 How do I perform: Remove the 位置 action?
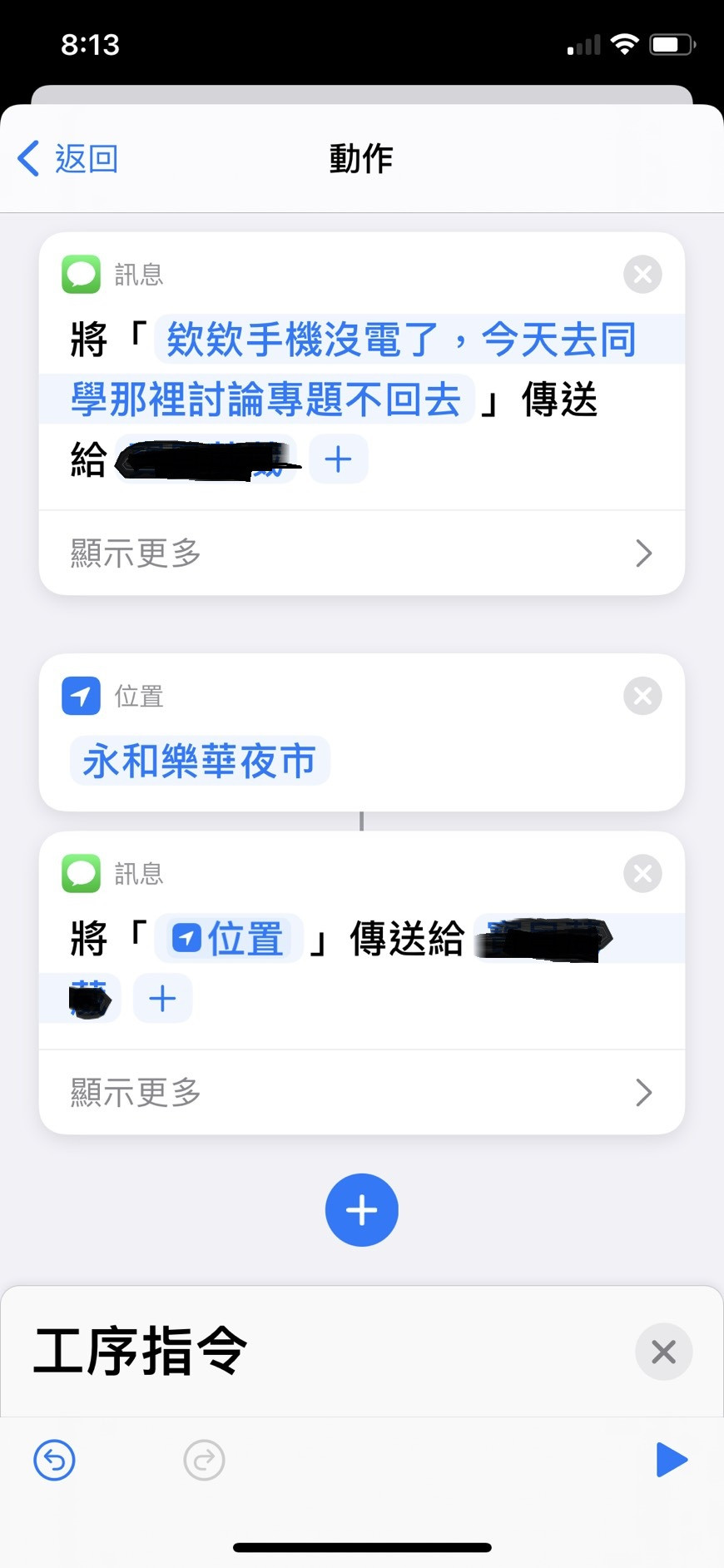coord(642,696)
